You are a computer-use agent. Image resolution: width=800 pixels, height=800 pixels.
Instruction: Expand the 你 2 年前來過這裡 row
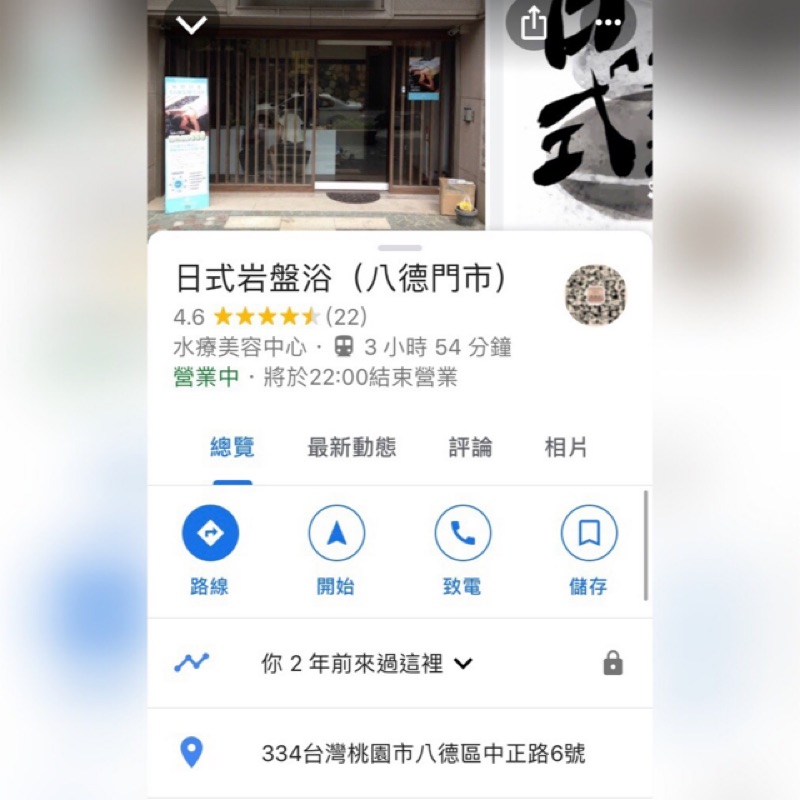tap(400, 664)
